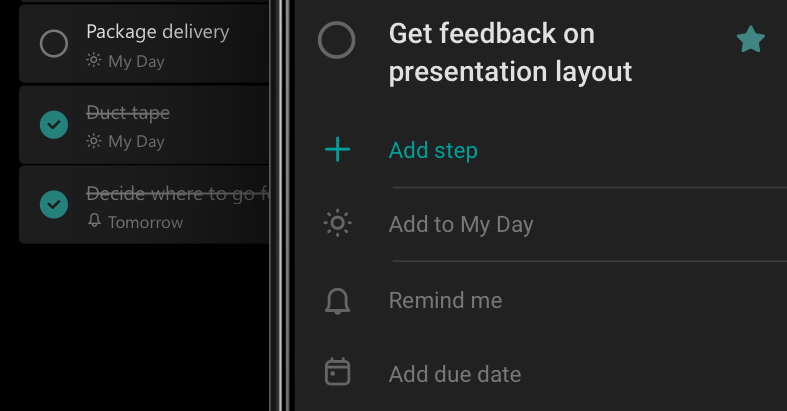Set a reminder with Remind me

445,301
